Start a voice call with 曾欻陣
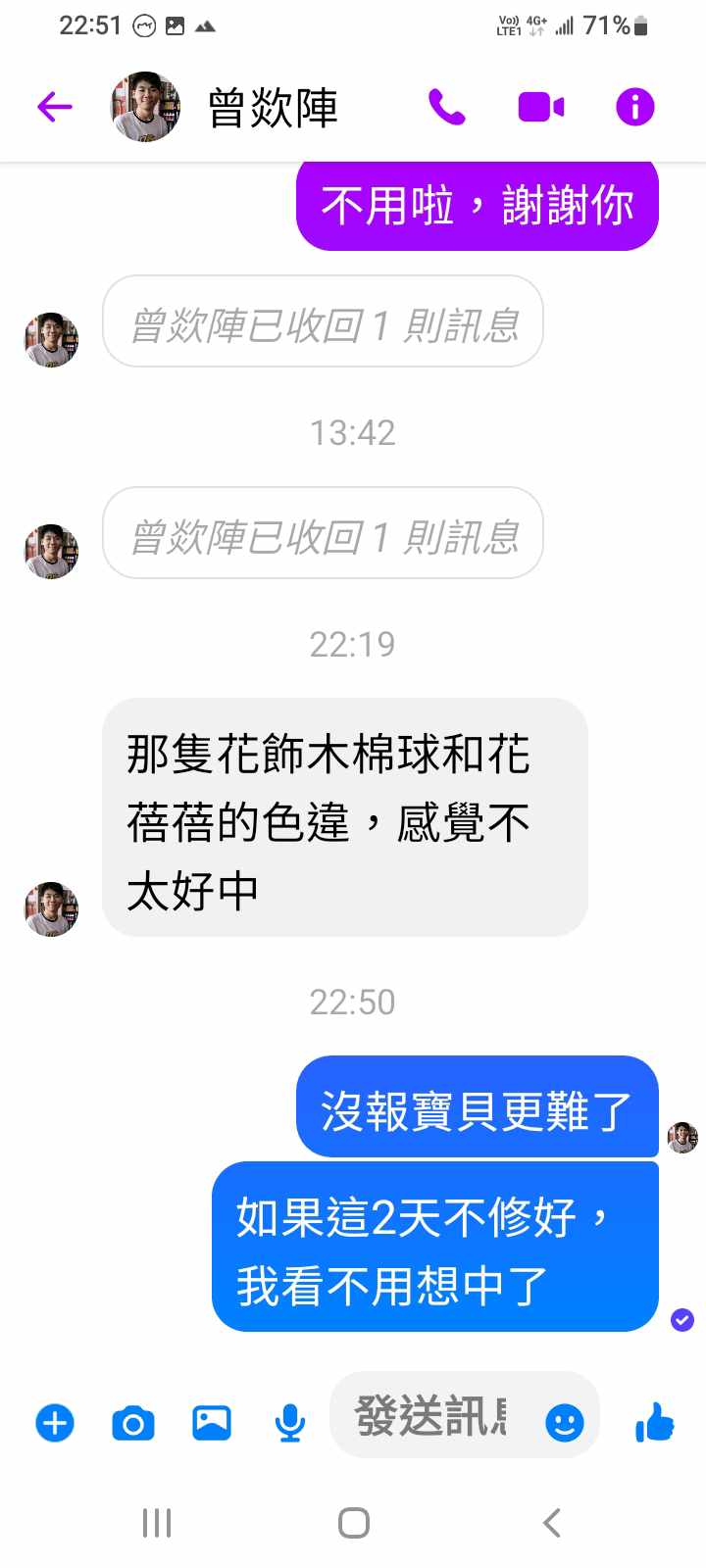 [447, 107]
